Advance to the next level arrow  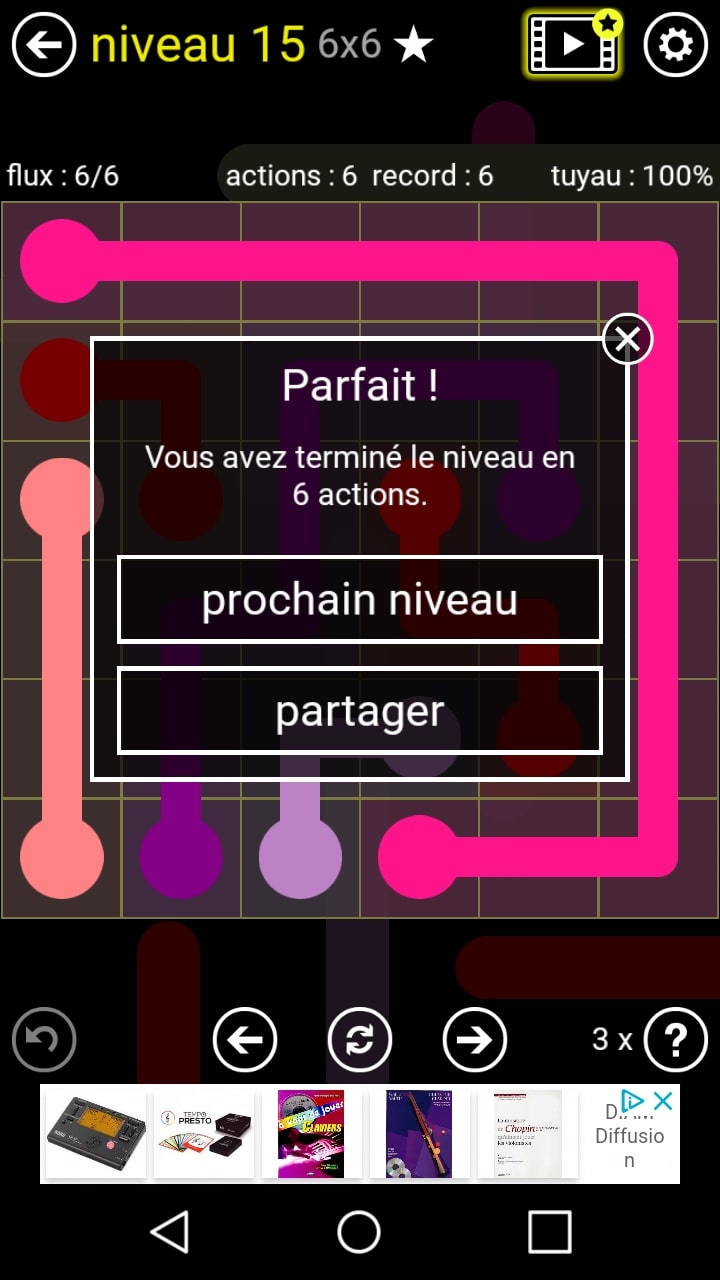(475, 1040)
